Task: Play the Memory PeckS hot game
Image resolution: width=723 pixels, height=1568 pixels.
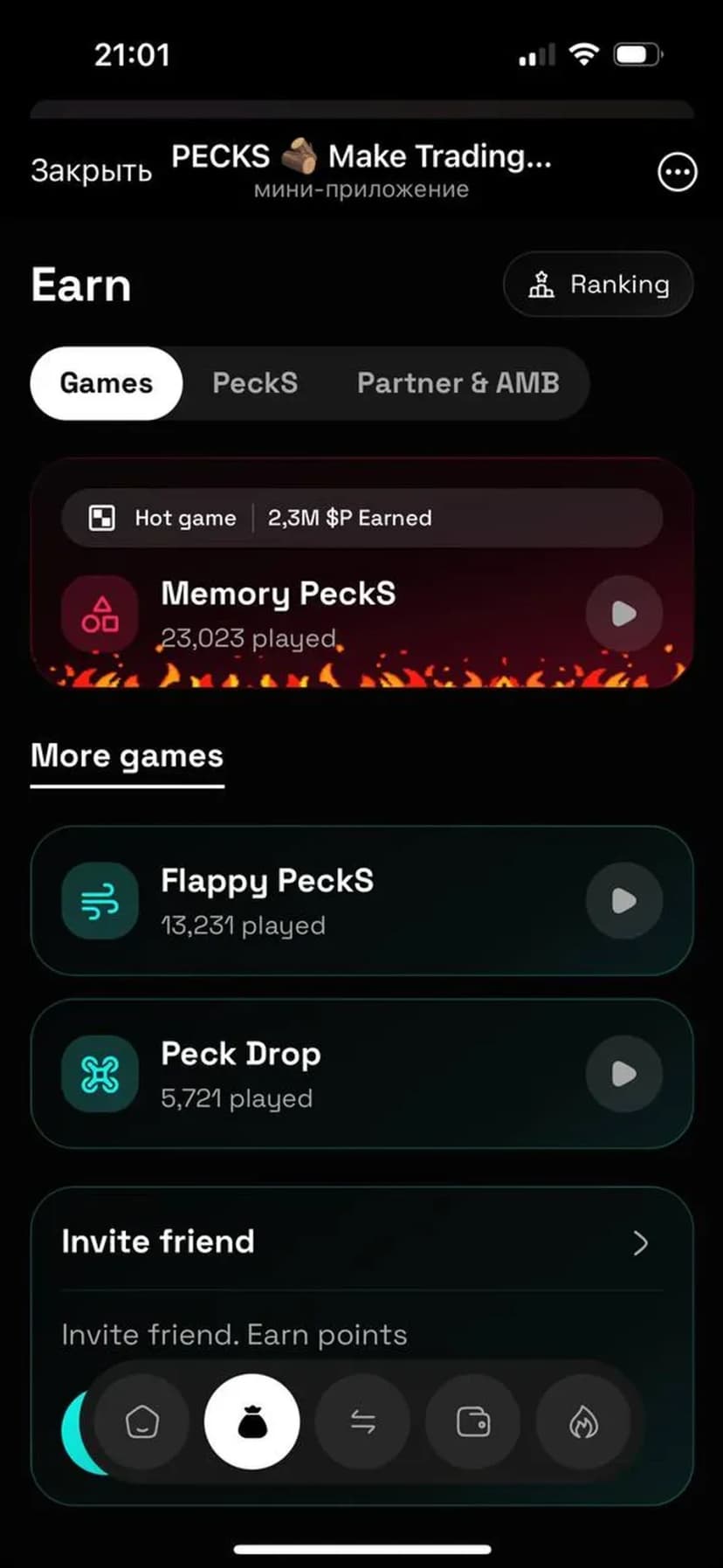Action: (623, 614)
